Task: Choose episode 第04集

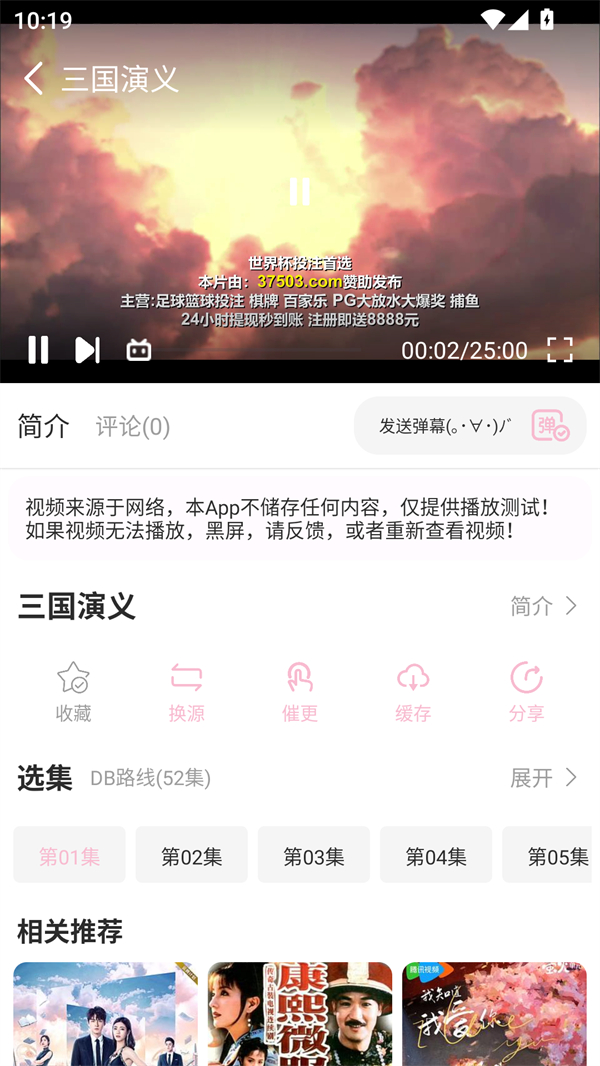Action: click(x=436, y=856)
